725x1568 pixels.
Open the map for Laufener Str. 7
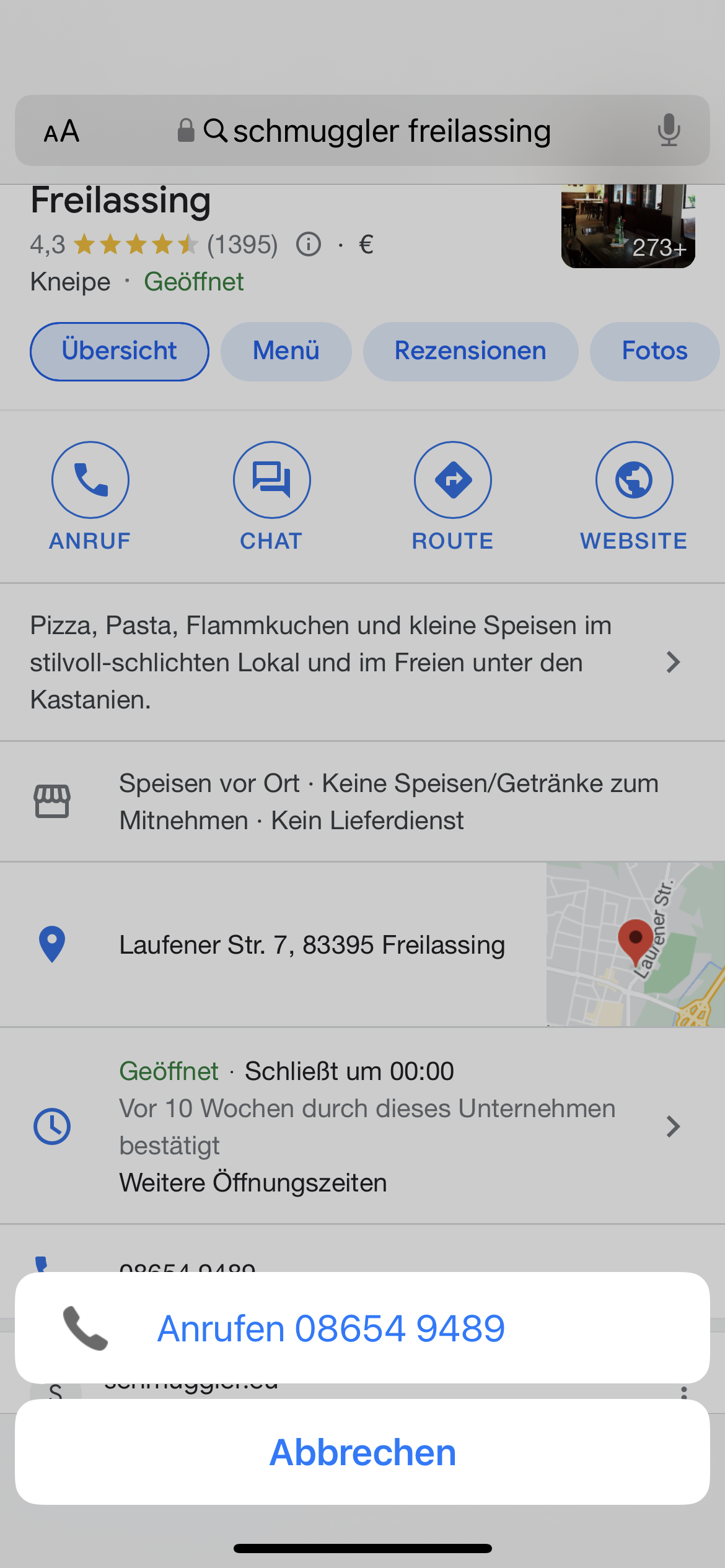click(x=635, y=944)
